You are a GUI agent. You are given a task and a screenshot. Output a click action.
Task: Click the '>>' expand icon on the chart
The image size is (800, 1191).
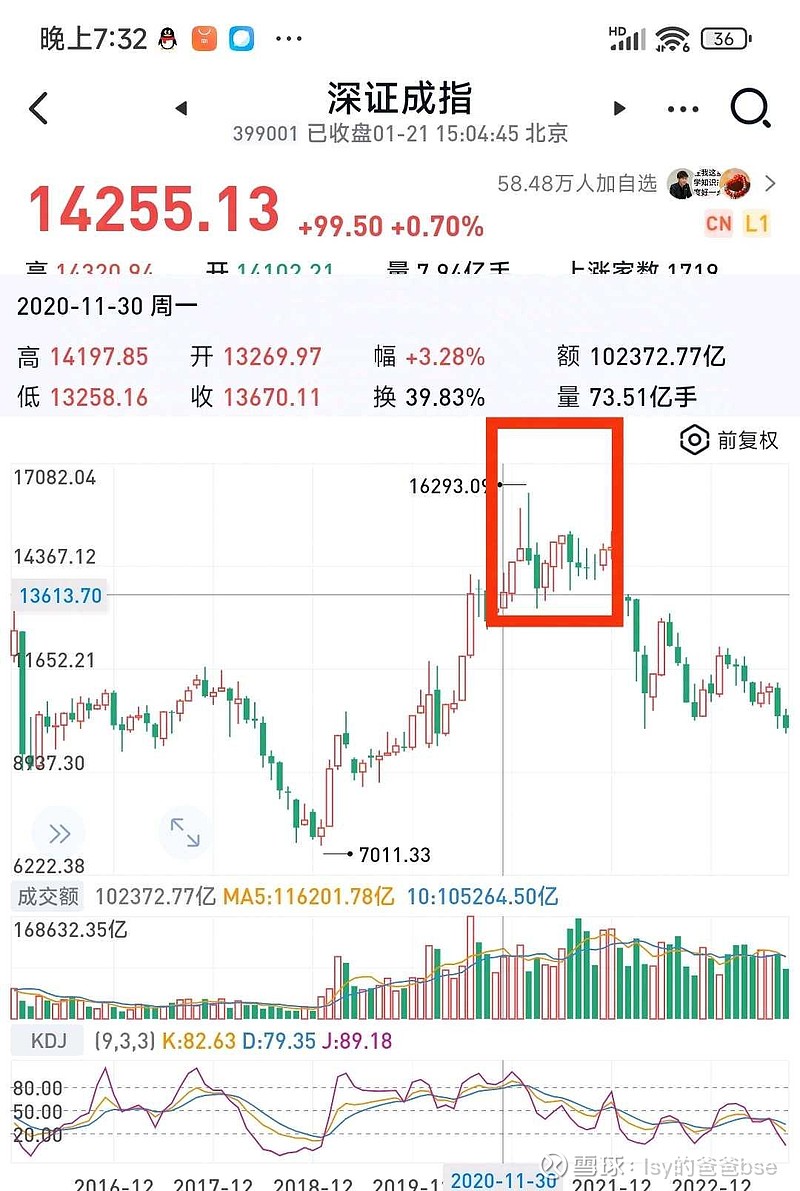coord(57,832)
